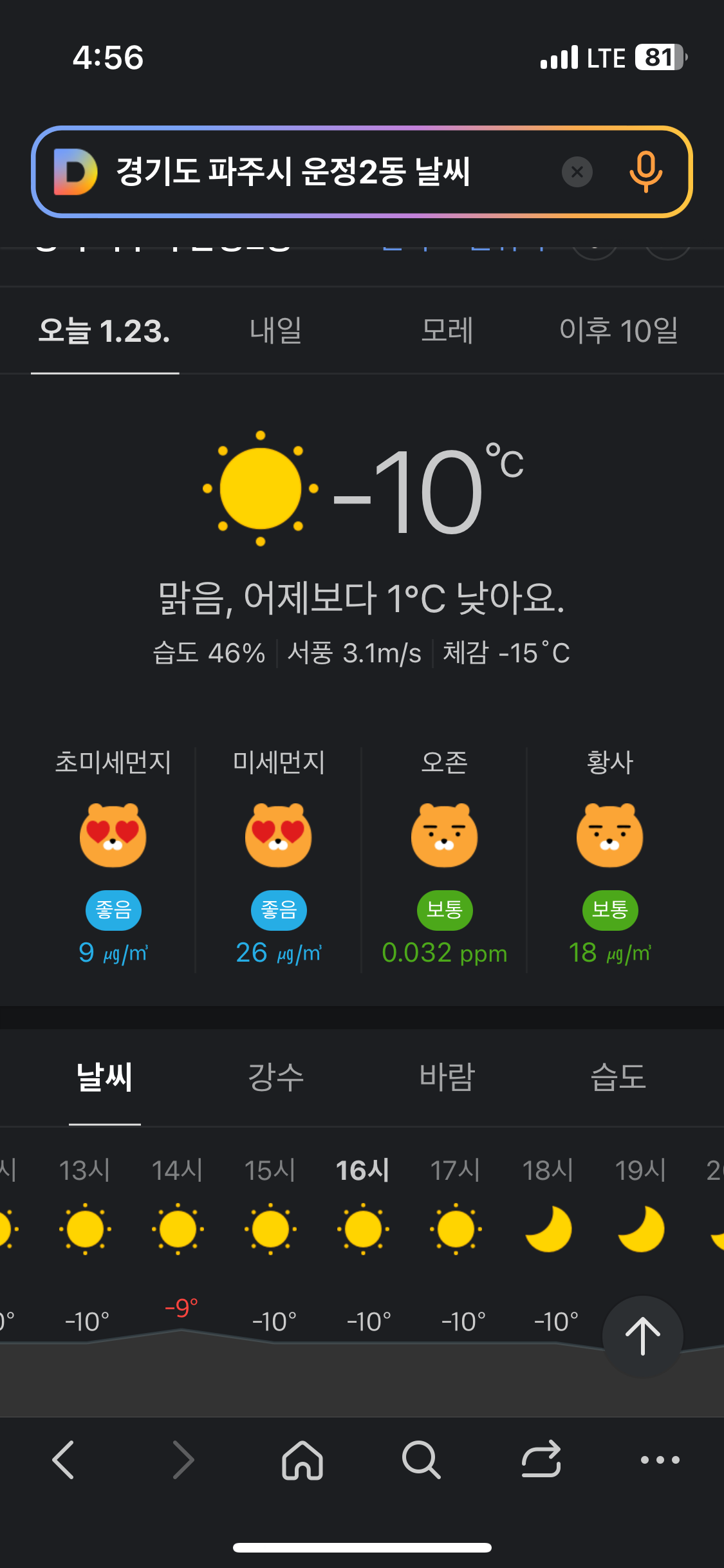
Task: Select the 날씨 hourly tab
Action: tap(104, 1078)
